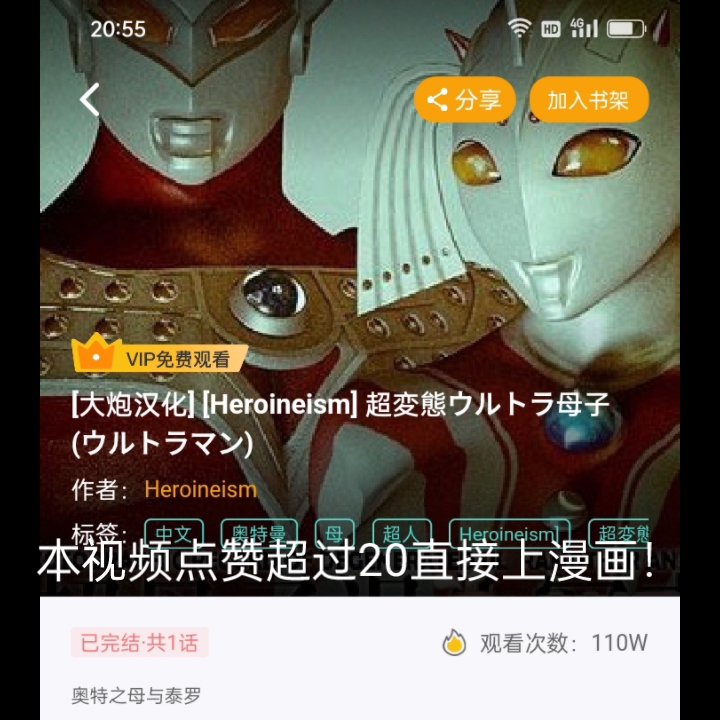Select the 超人 tag chip
This screenshot has width=720, height=720.
[402, 533]
